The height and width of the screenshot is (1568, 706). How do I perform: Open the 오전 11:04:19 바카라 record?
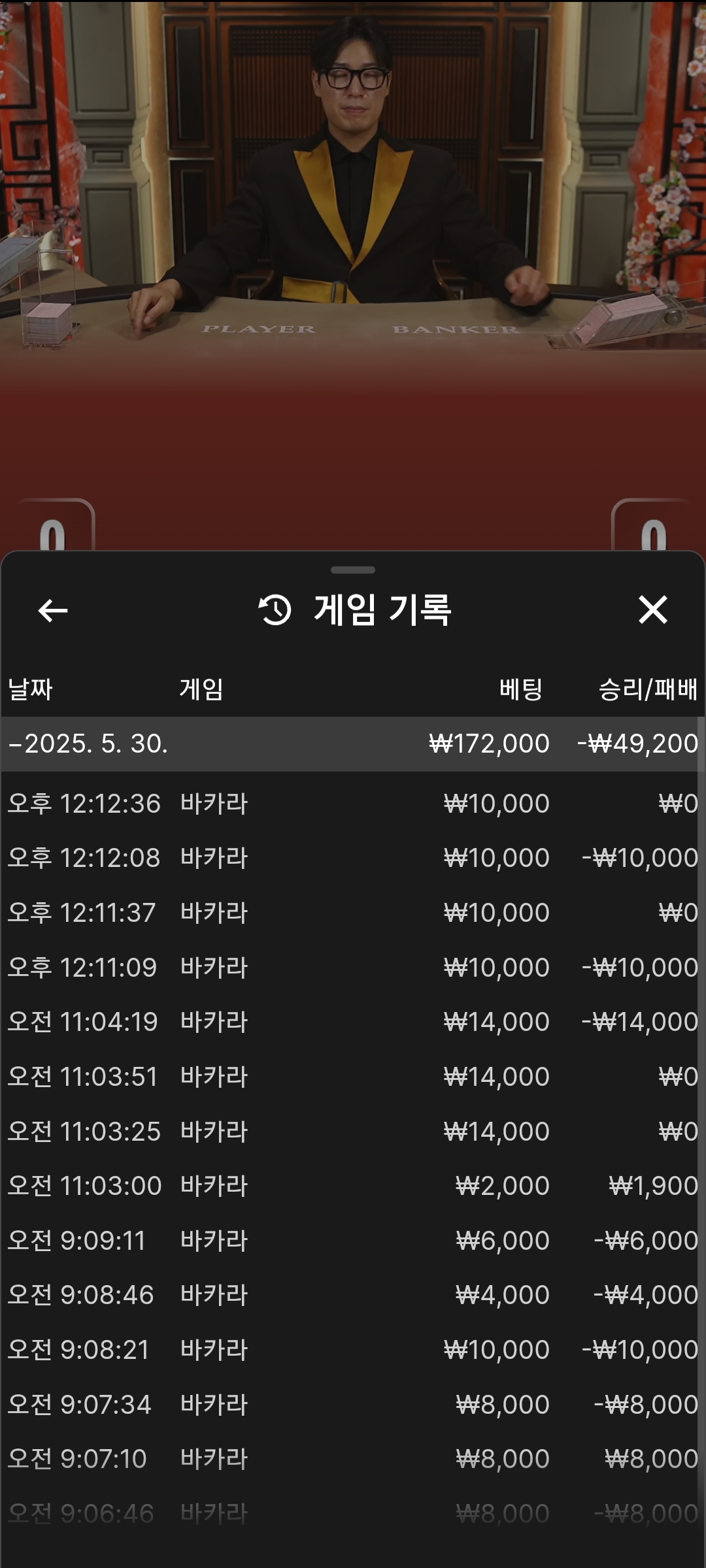click(x=353, y=1022)
